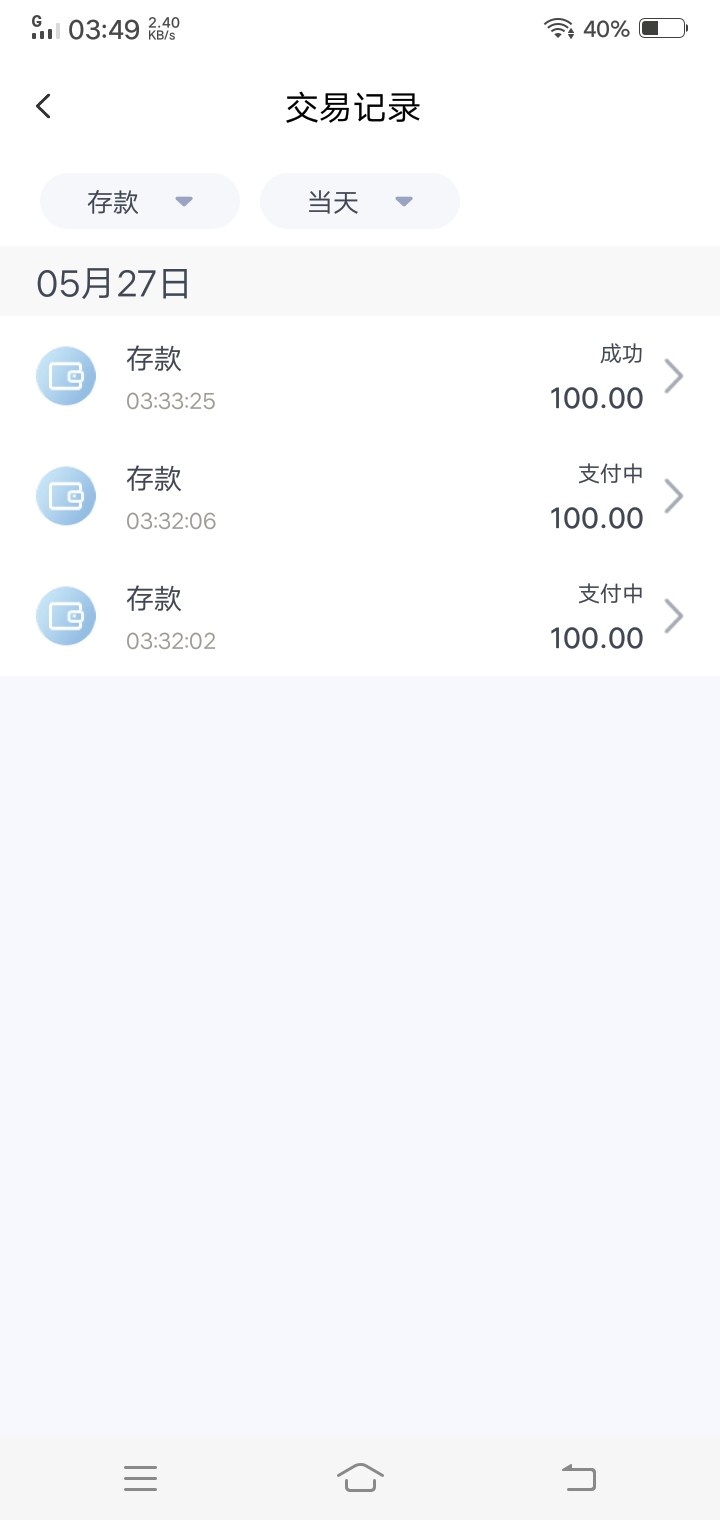Go back from the 交易记录 page

click(43, 107)
